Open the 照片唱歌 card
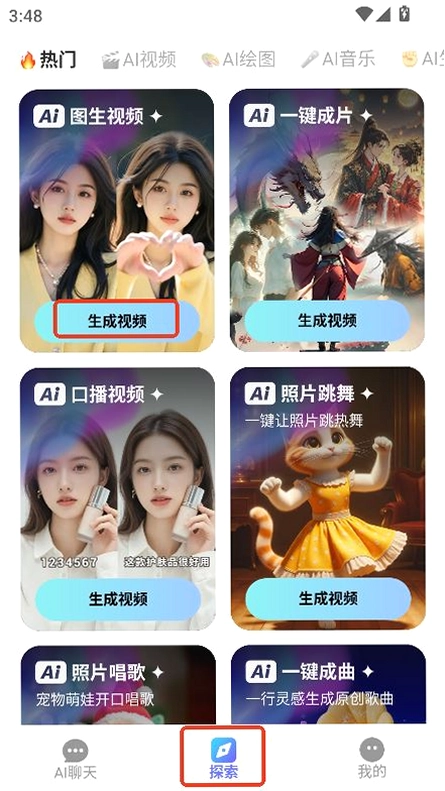Screen dimensions: 445x791 coord(118,685)
